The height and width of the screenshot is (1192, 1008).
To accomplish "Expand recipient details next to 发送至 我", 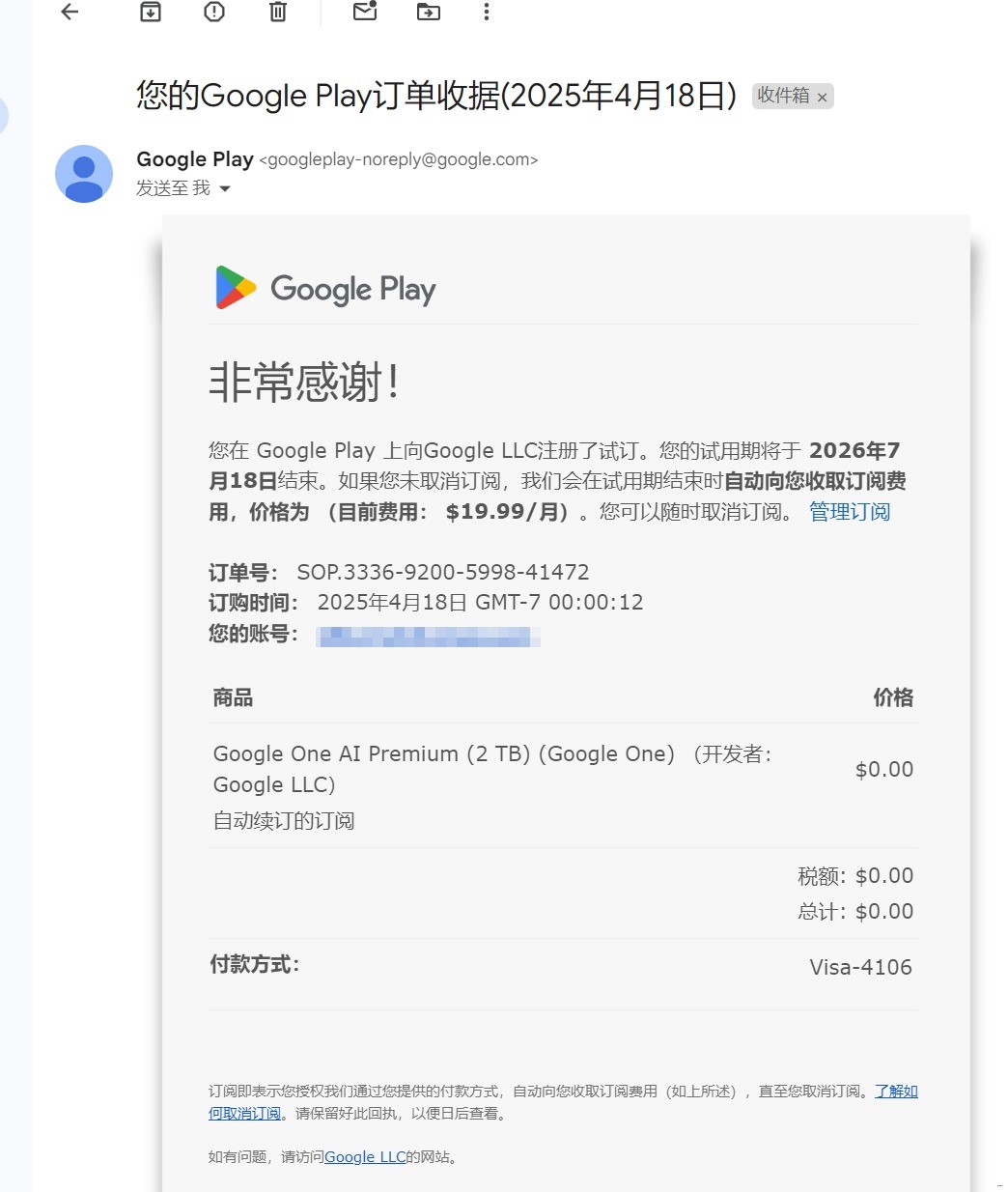I will pyautogui.click(x=225, y=188).
